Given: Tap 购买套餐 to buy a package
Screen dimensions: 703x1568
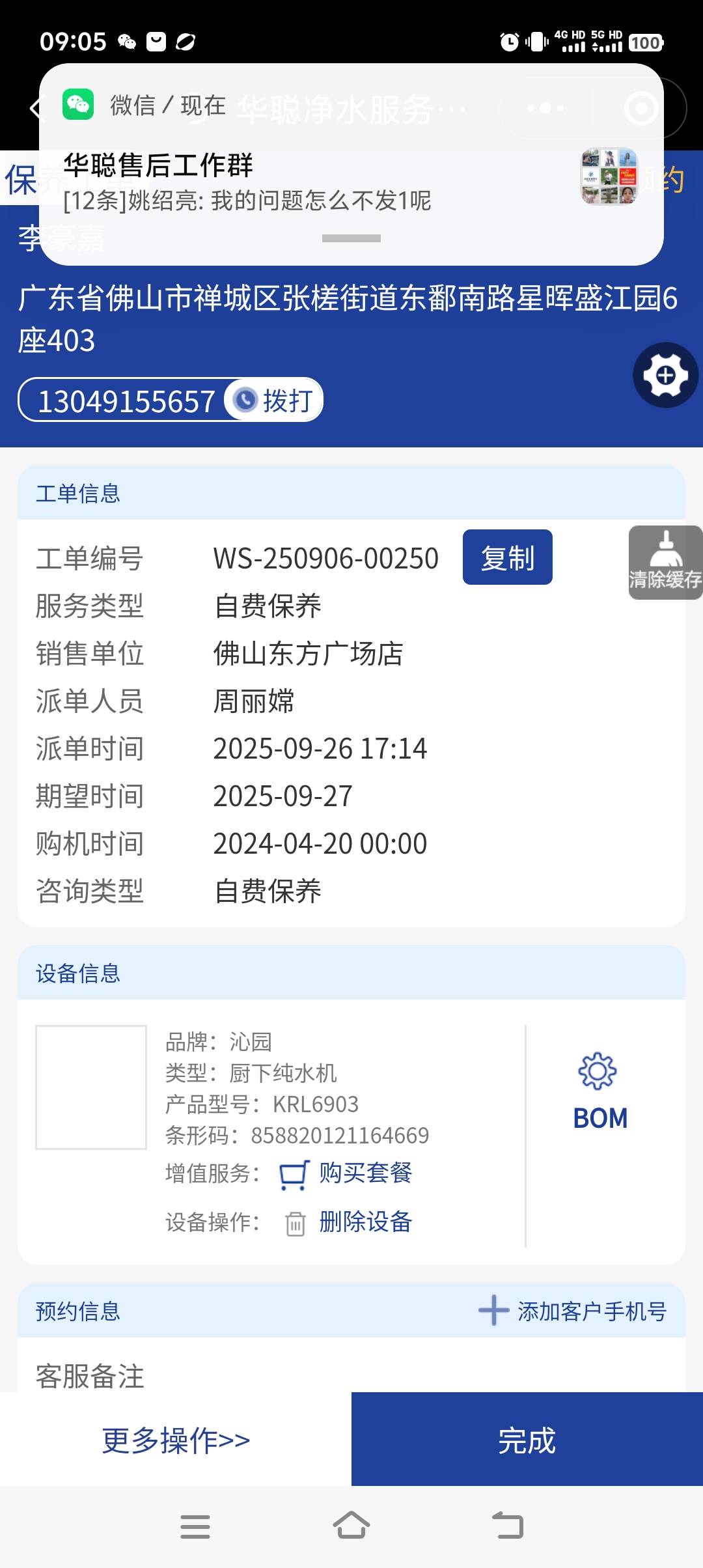Looking at the screenshot, I should tap(365, 1173).
